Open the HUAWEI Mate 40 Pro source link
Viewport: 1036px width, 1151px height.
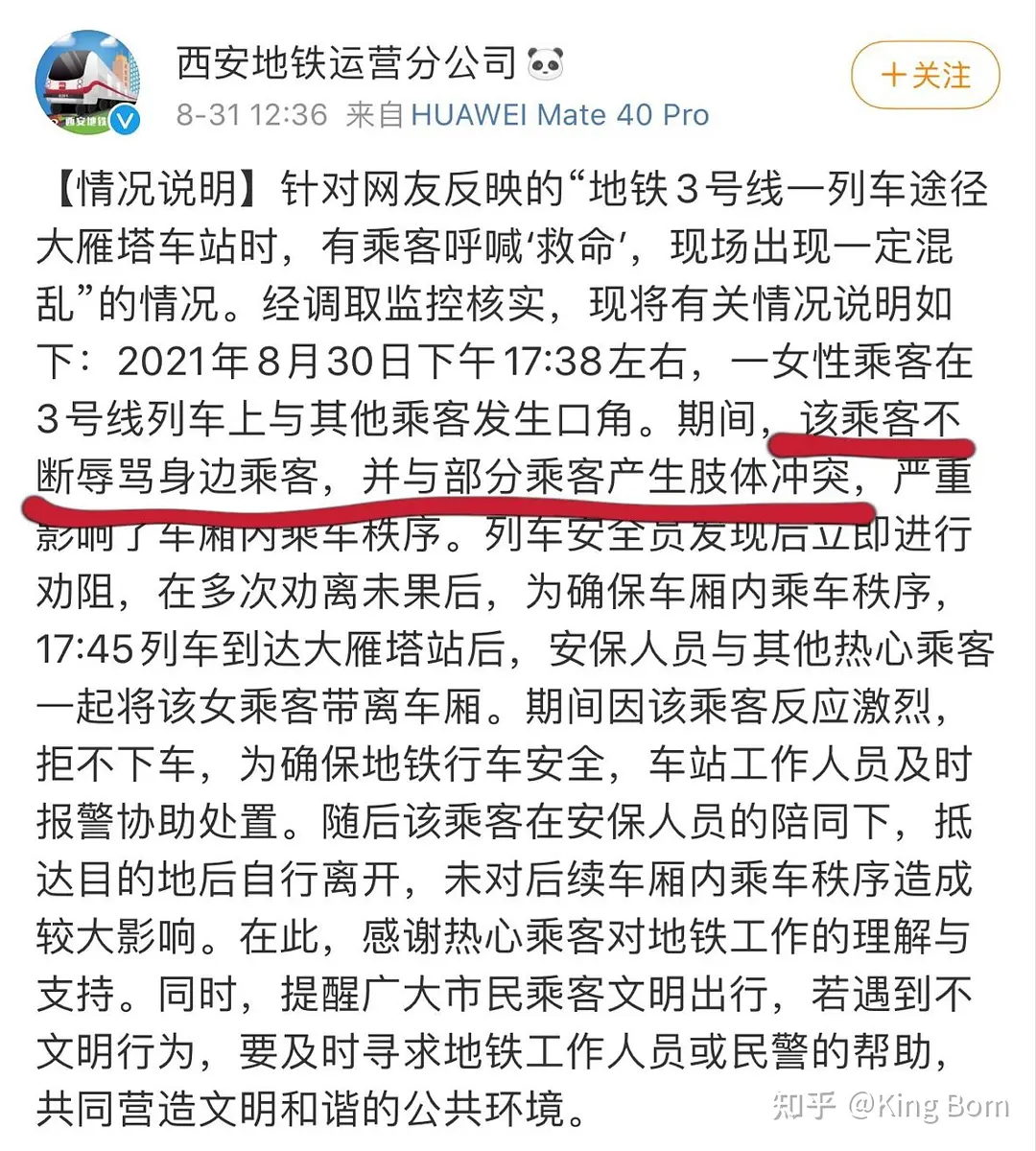[559, 115]
